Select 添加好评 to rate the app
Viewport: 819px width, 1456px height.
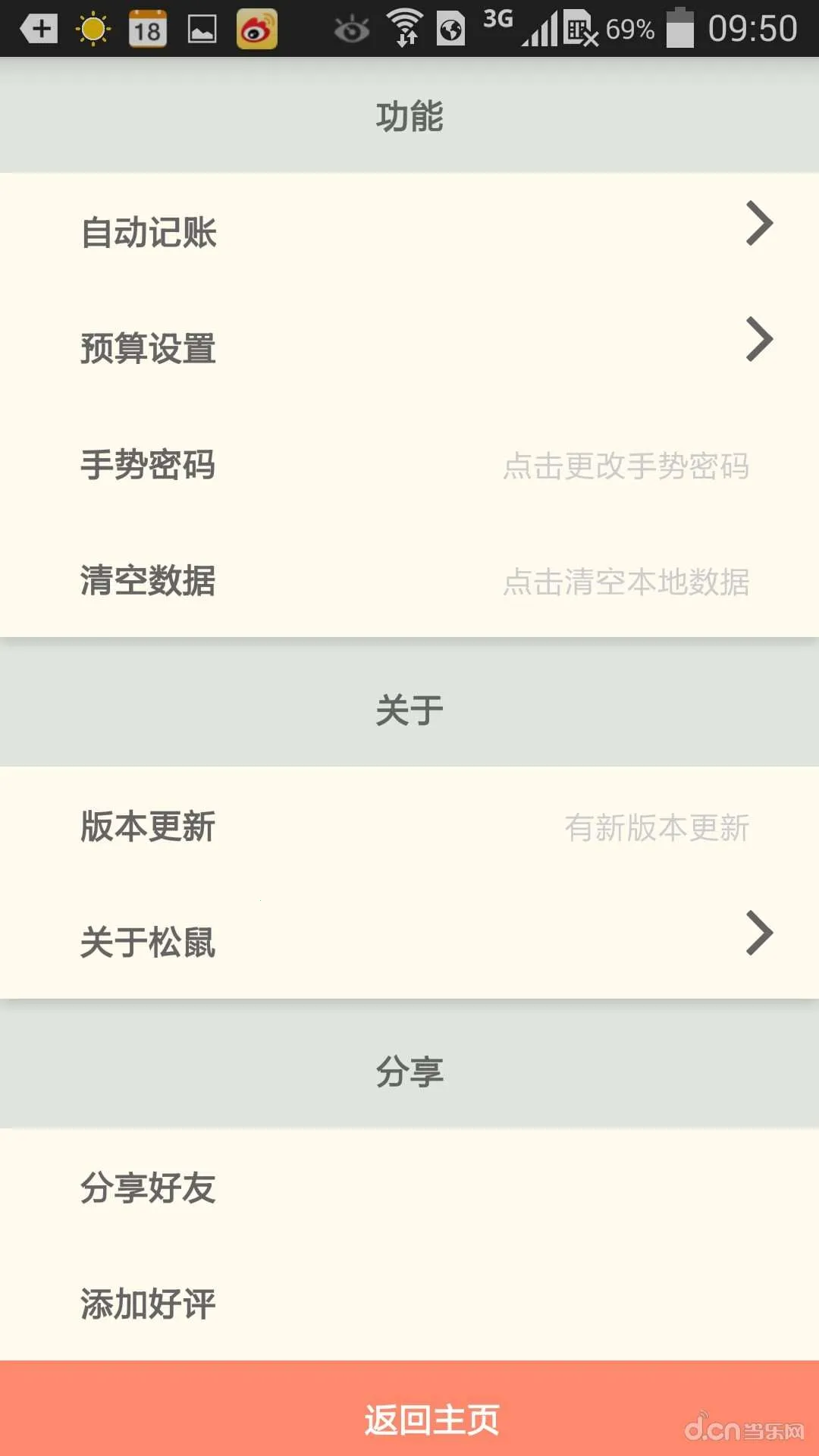409,1303
